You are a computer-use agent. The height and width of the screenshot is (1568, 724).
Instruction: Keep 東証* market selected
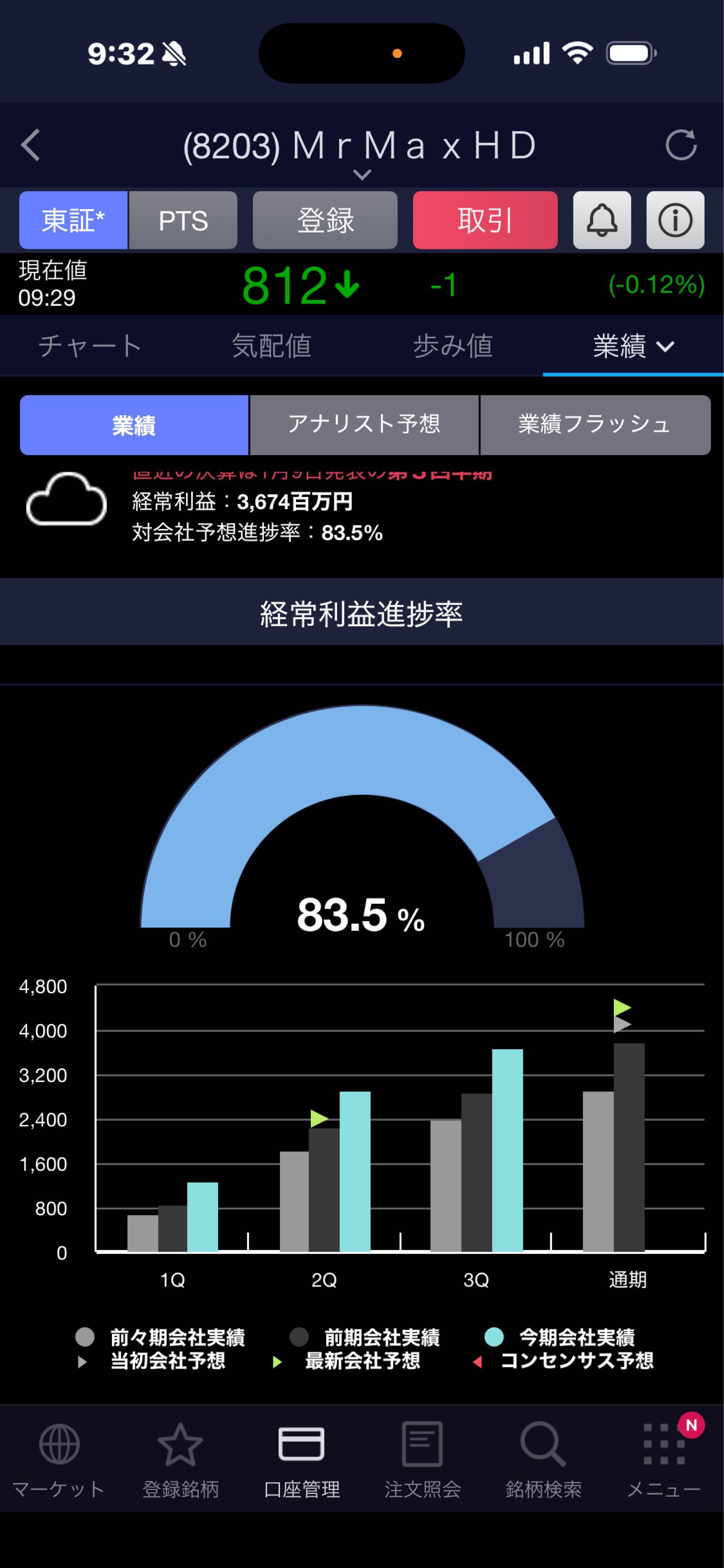click(x=72, y=220)
